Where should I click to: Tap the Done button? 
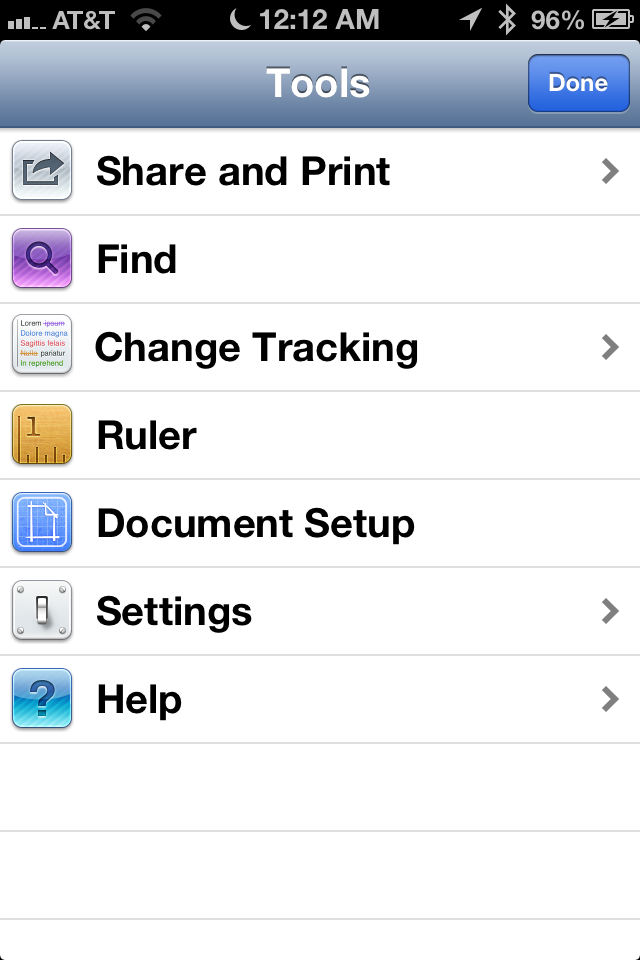tap(578, 83)
